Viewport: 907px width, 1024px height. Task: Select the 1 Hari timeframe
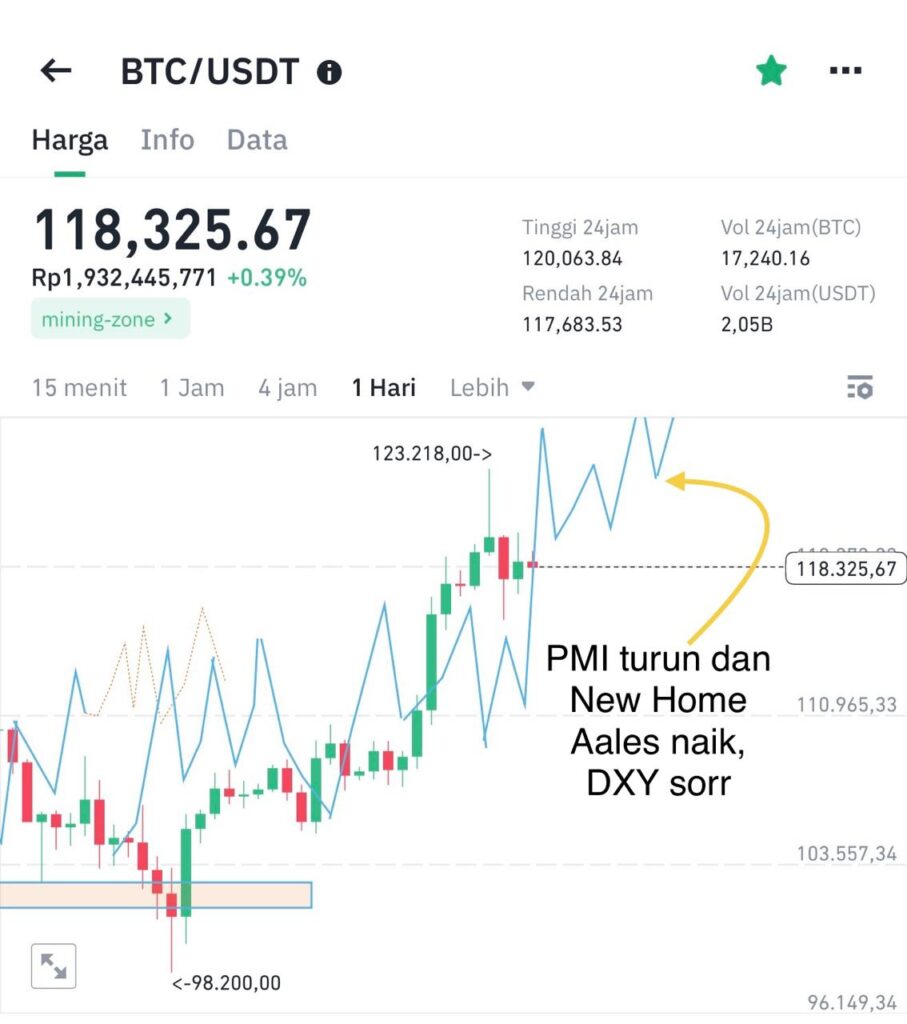(383, 388)
